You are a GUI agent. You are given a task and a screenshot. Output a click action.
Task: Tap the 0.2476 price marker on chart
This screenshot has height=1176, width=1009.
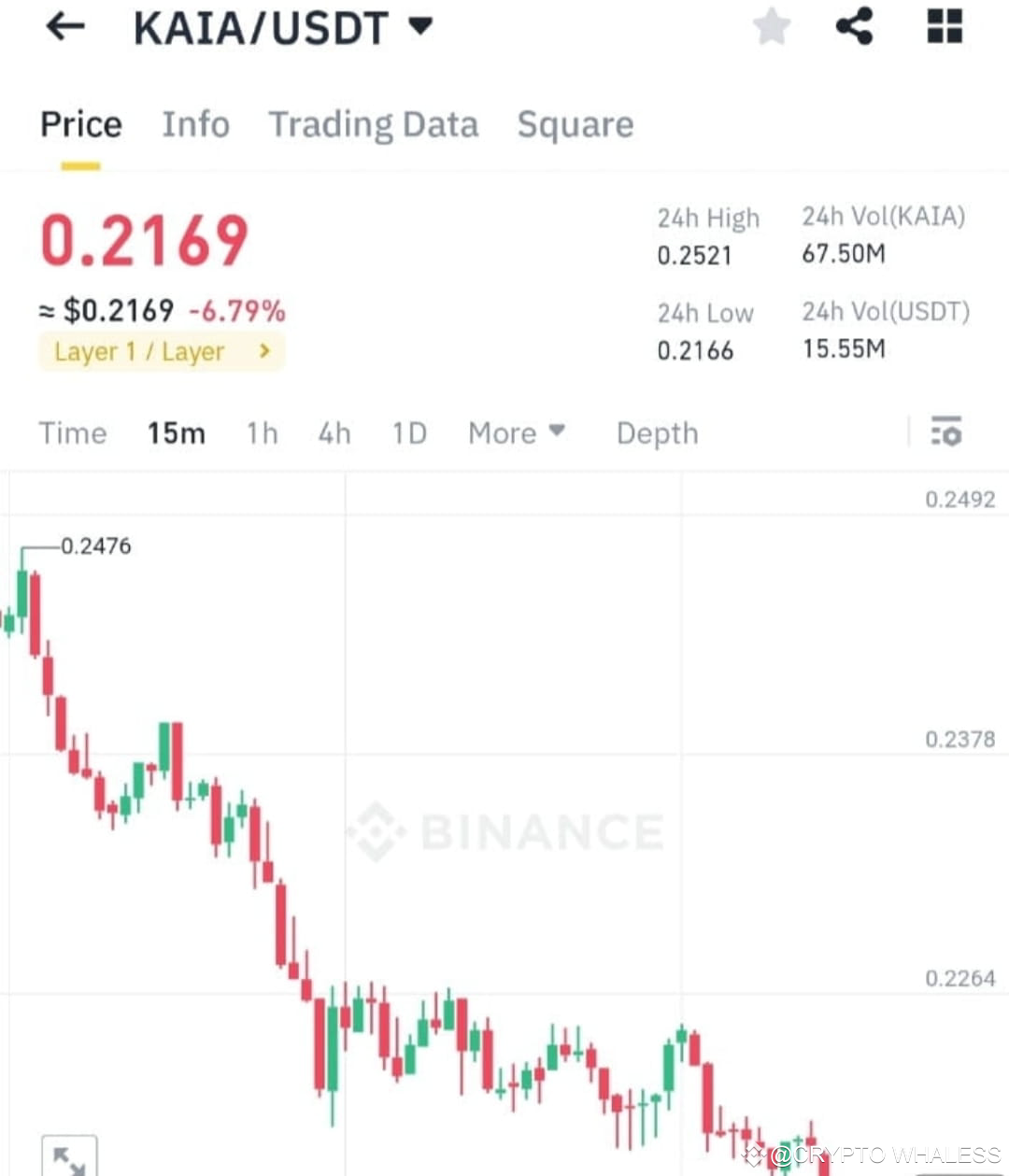(95, 545)
